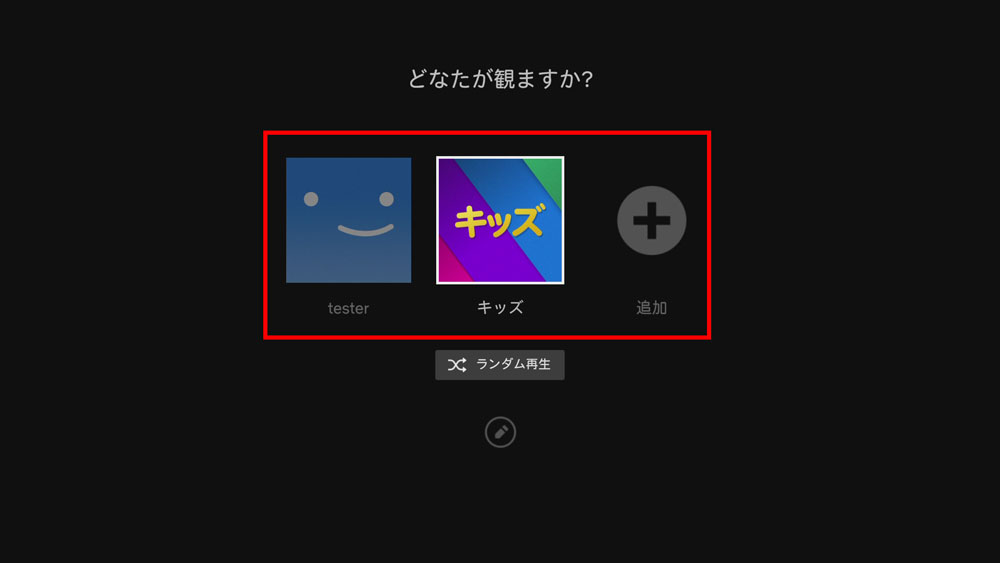Start ランダム再生 shuffle play

click(500, 365)
